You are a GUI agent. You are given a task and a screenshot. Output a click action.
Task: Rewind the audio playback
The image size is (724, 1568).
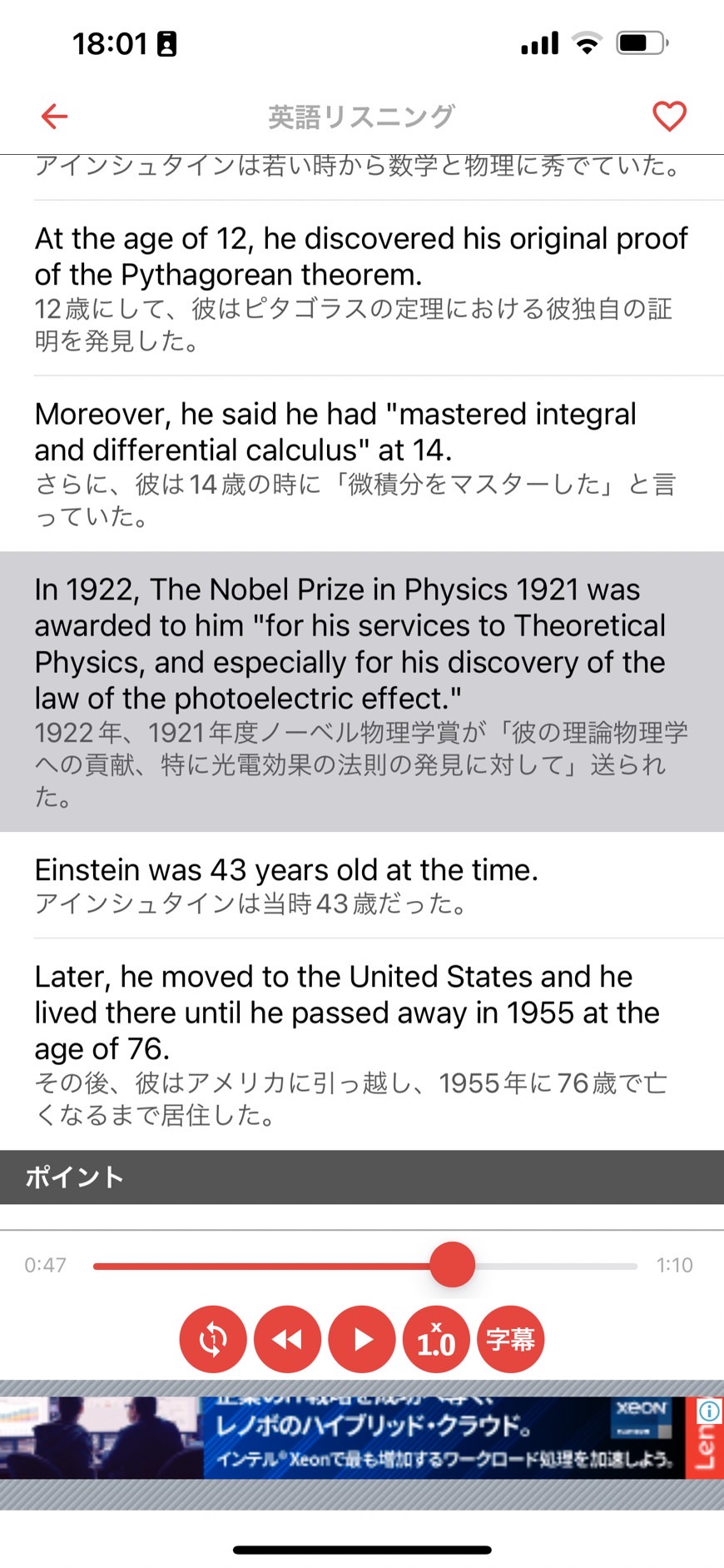(x=287, y=1339)
